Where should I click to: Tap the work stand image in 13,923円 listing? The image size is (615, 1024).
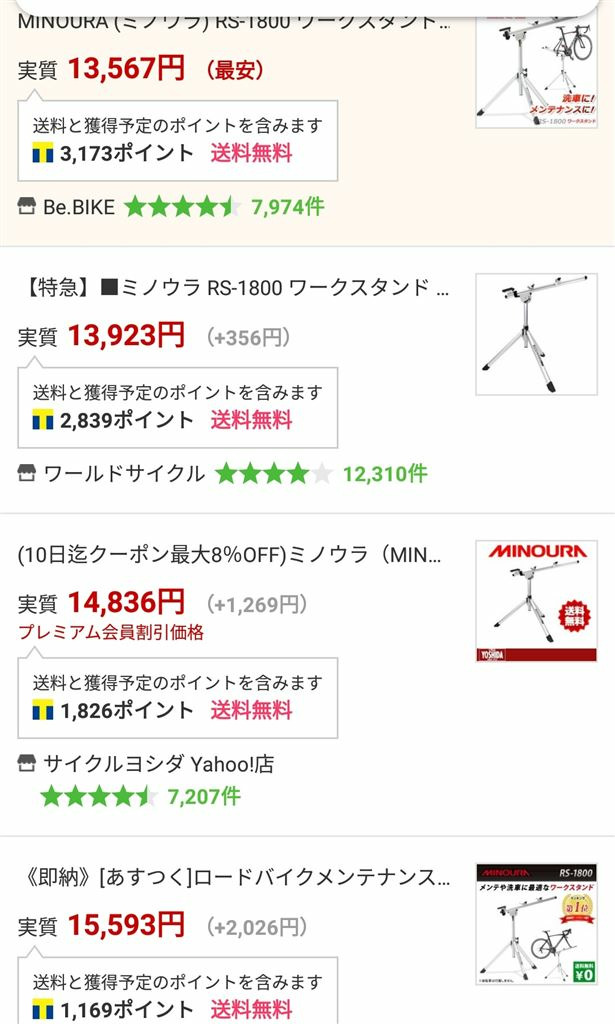pos(536,334)
